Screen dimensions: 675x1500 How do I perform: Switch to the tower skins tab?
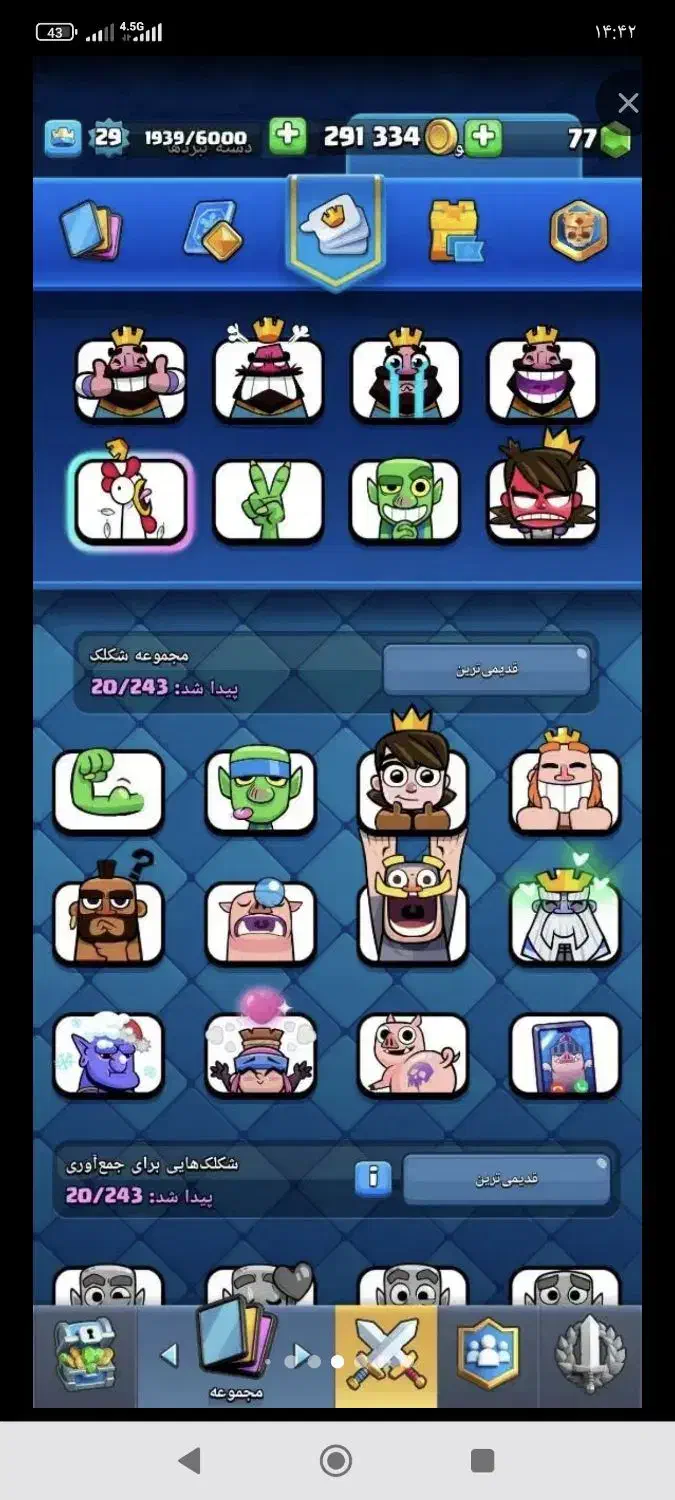[455, 231]
